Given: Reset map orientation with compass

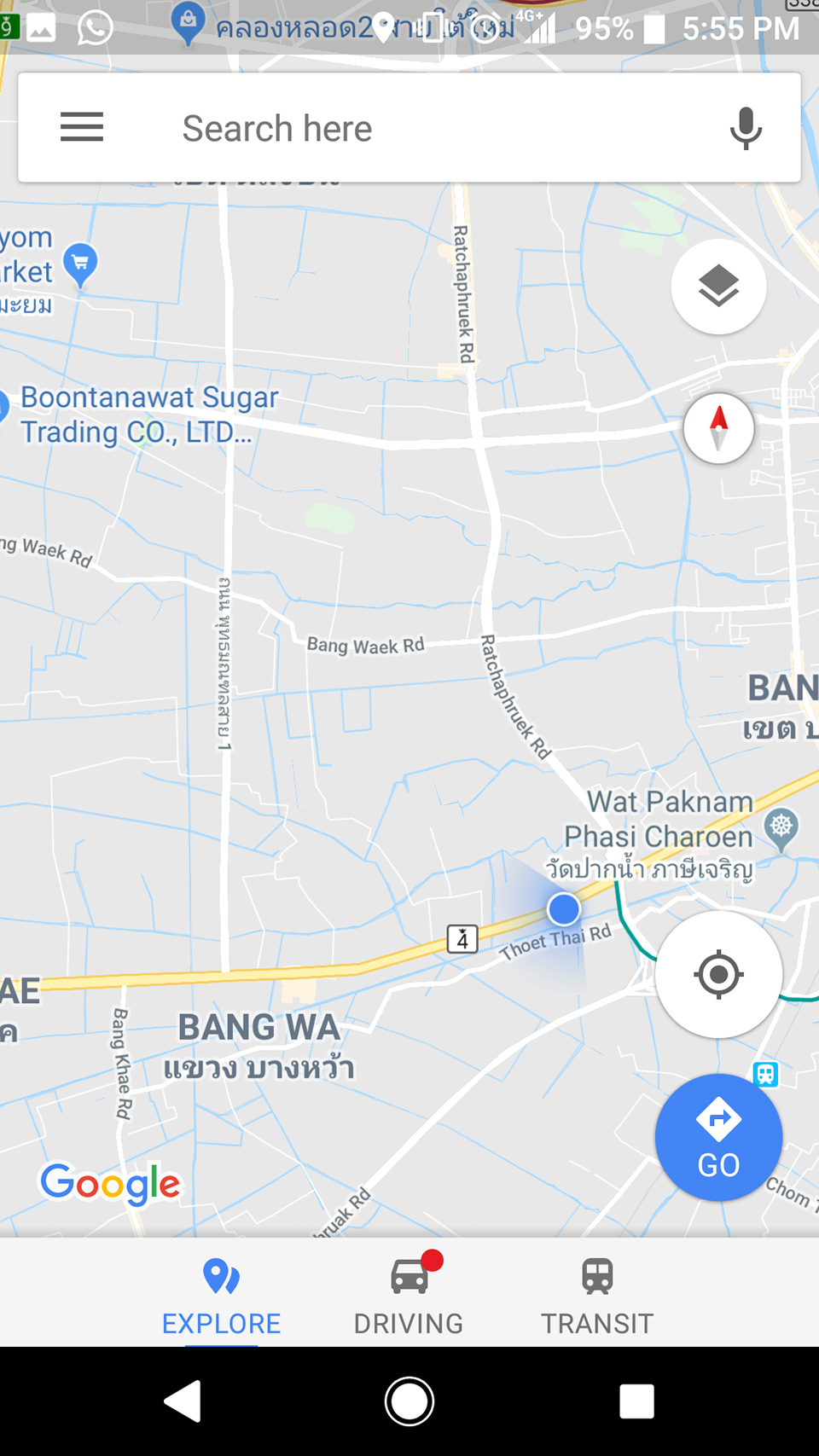Looking at the screenshot, I should (x=718, y=428).
